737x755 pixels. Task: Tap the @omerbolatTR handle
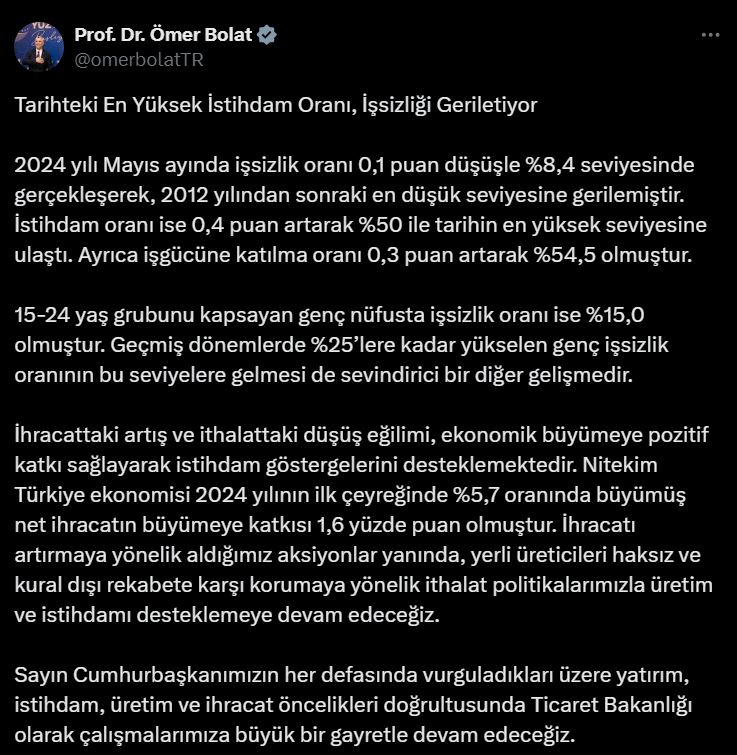[139, 59]
